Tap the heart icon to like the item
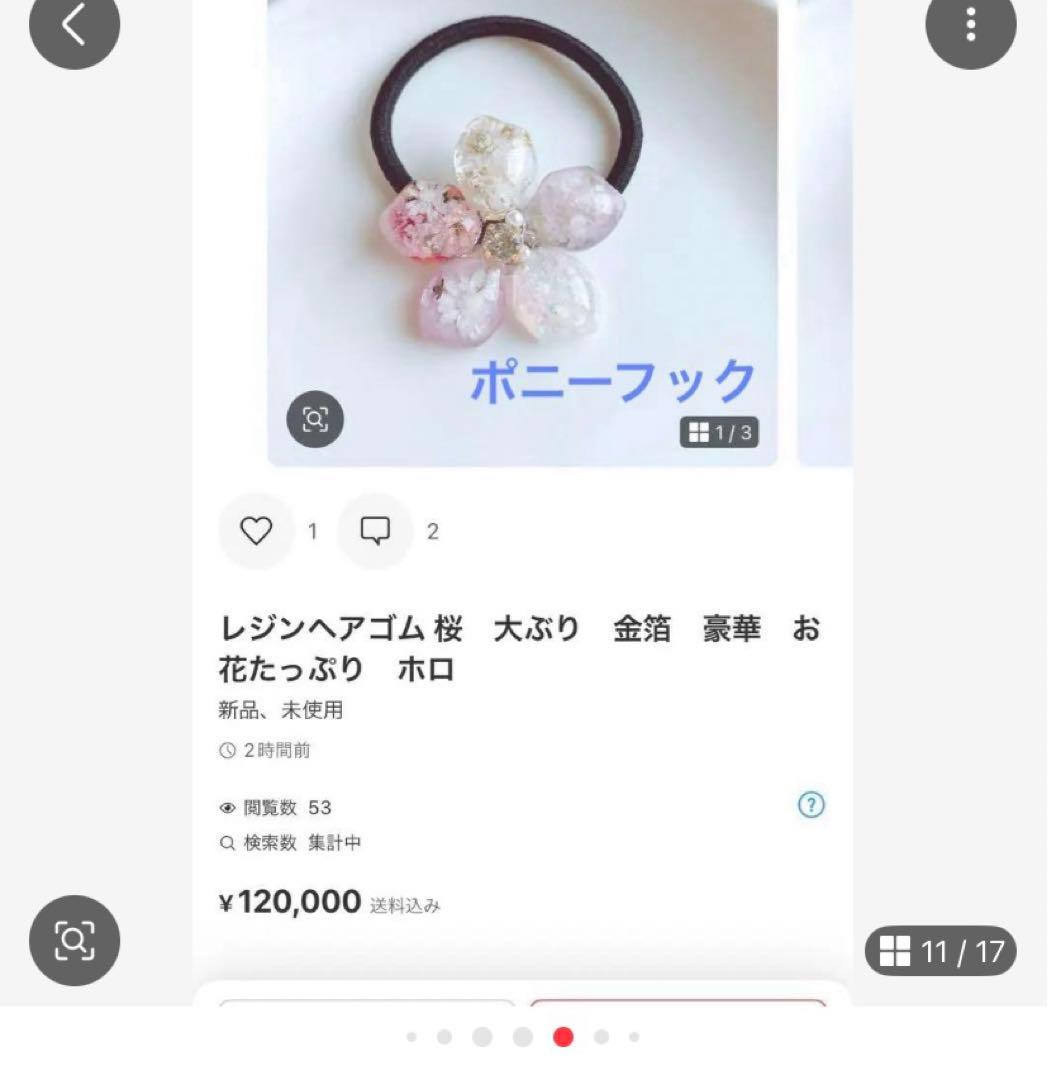1048x1080 pixels. (x=257, y=531)
